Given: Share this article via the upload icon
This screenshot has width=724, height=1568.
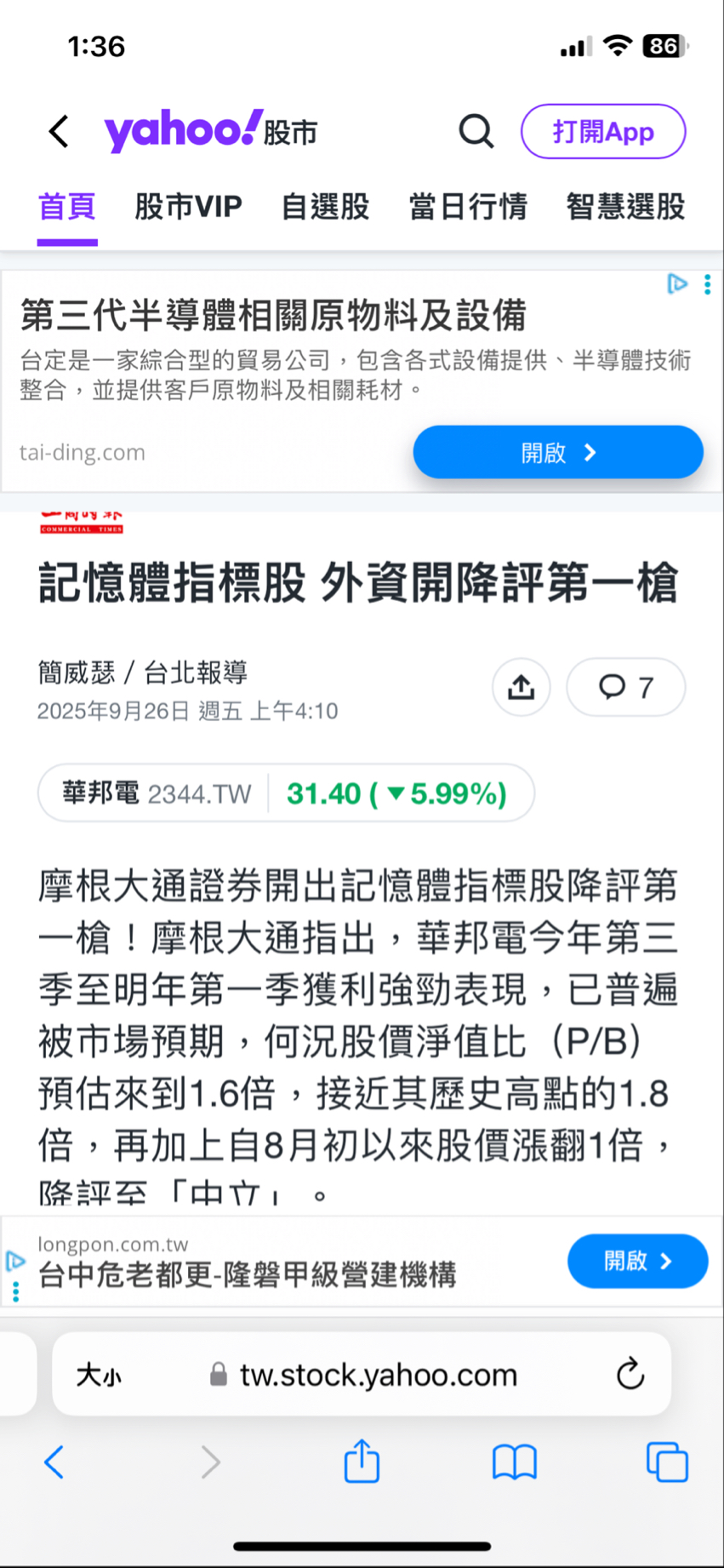Looking at the screenshot, I should [x=521, y=687].
